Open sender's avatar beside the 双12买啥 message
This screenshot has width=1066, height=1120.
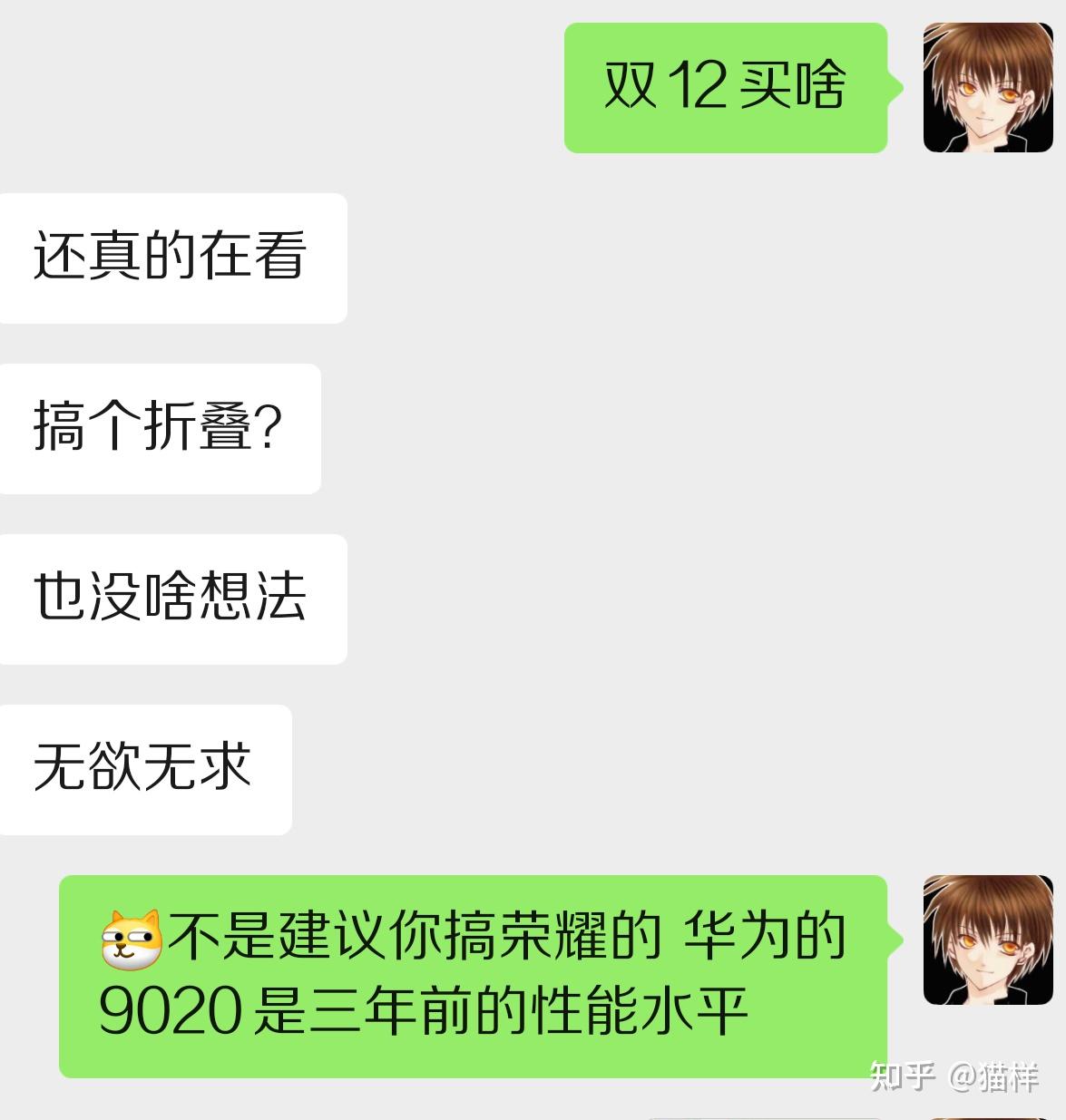[987, 87]
